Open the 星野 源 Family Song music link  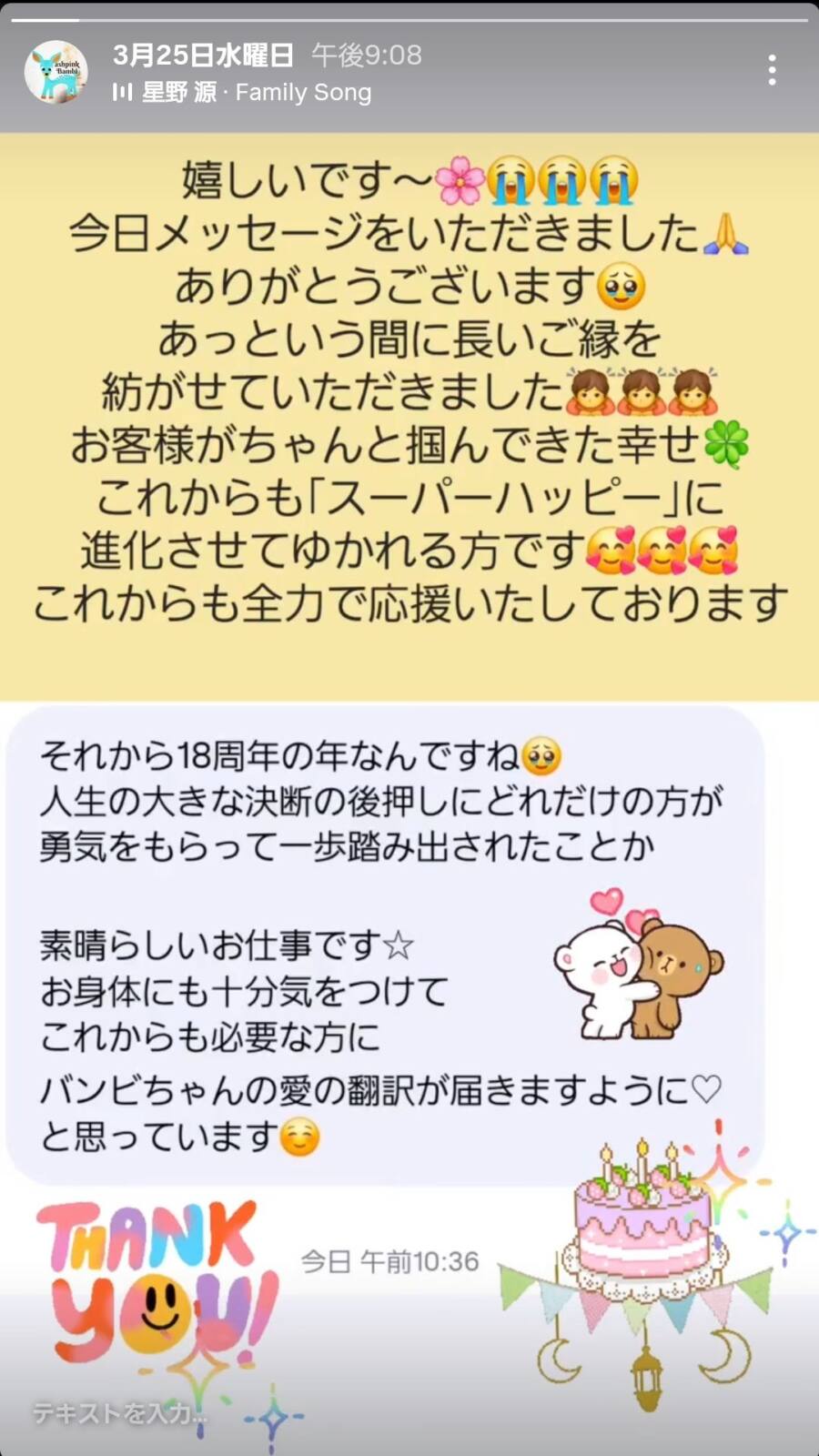tap(243, 93)
